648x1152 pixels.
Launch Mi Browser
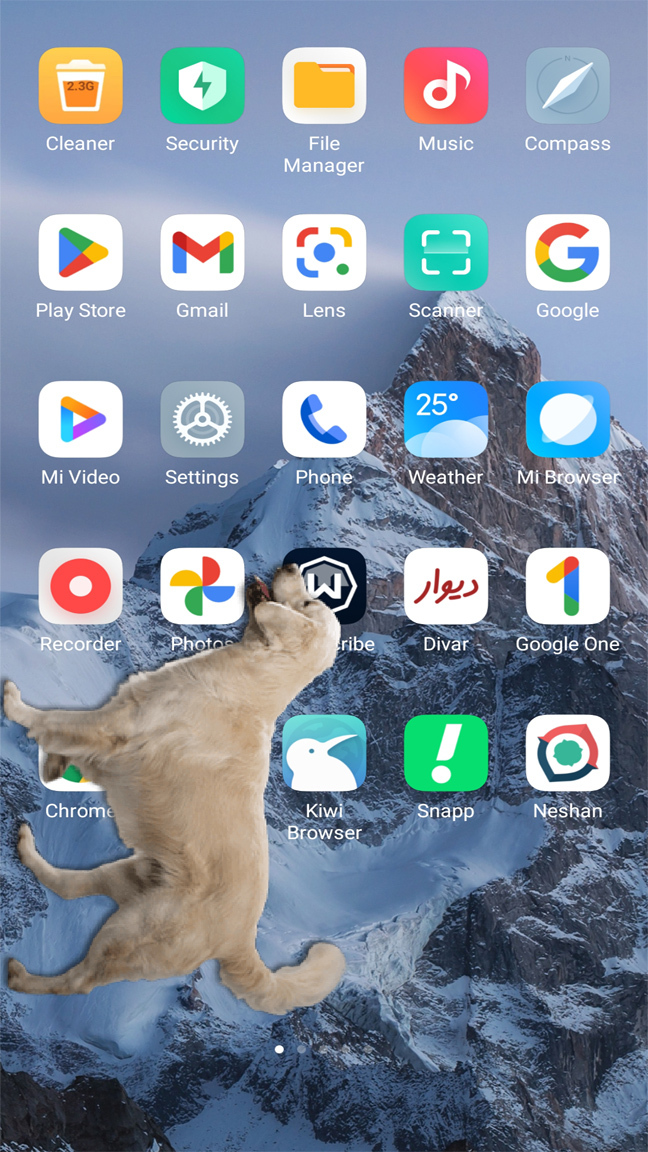(x=568, y=420)
